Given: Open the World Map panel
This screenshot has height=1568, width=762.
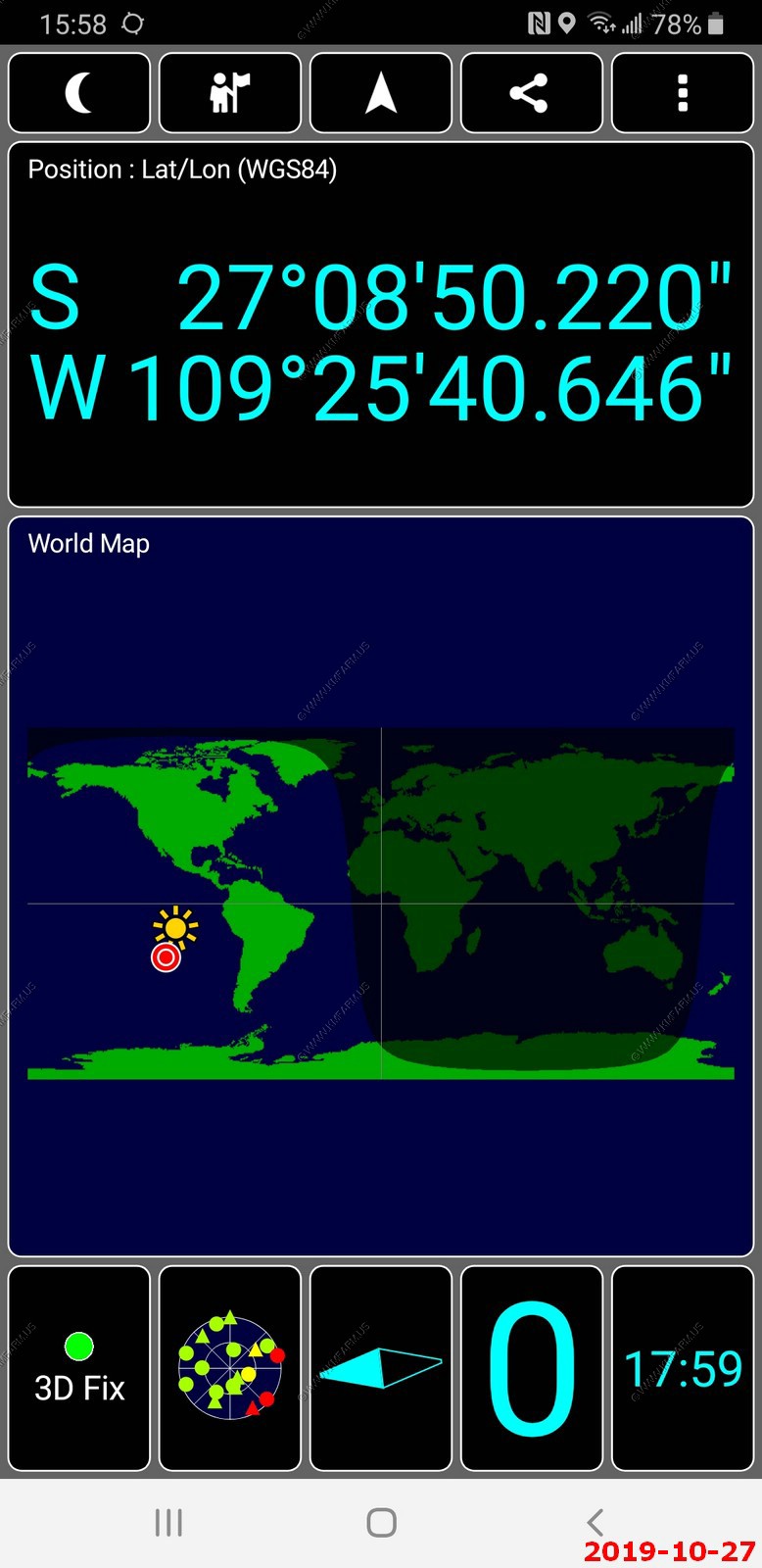Looking at the screenshot, I should pos(381,887).
